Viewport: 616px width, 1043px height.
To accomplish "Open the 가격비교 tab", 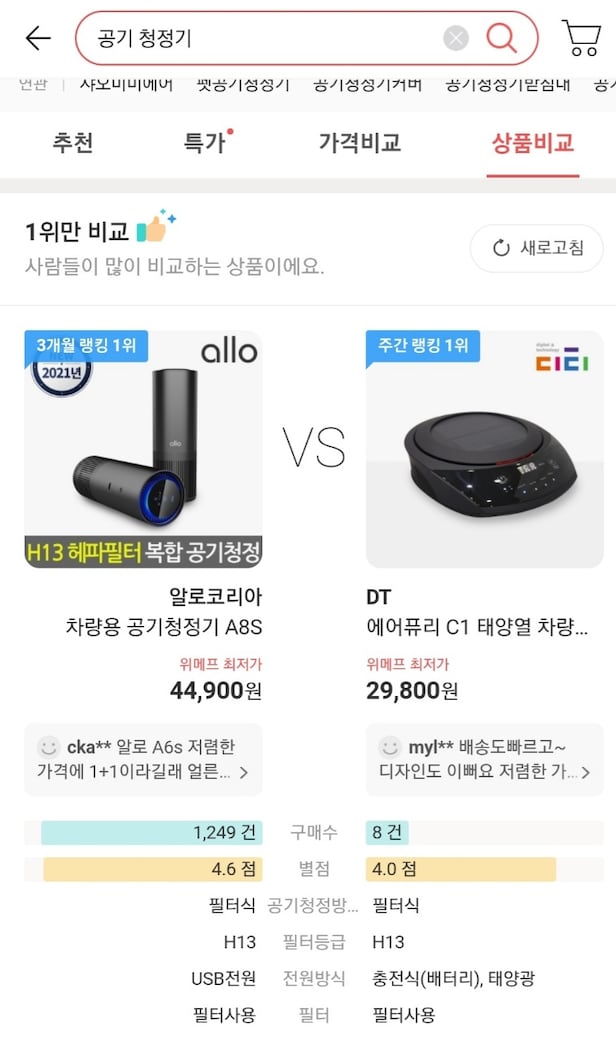I will 360,143.
